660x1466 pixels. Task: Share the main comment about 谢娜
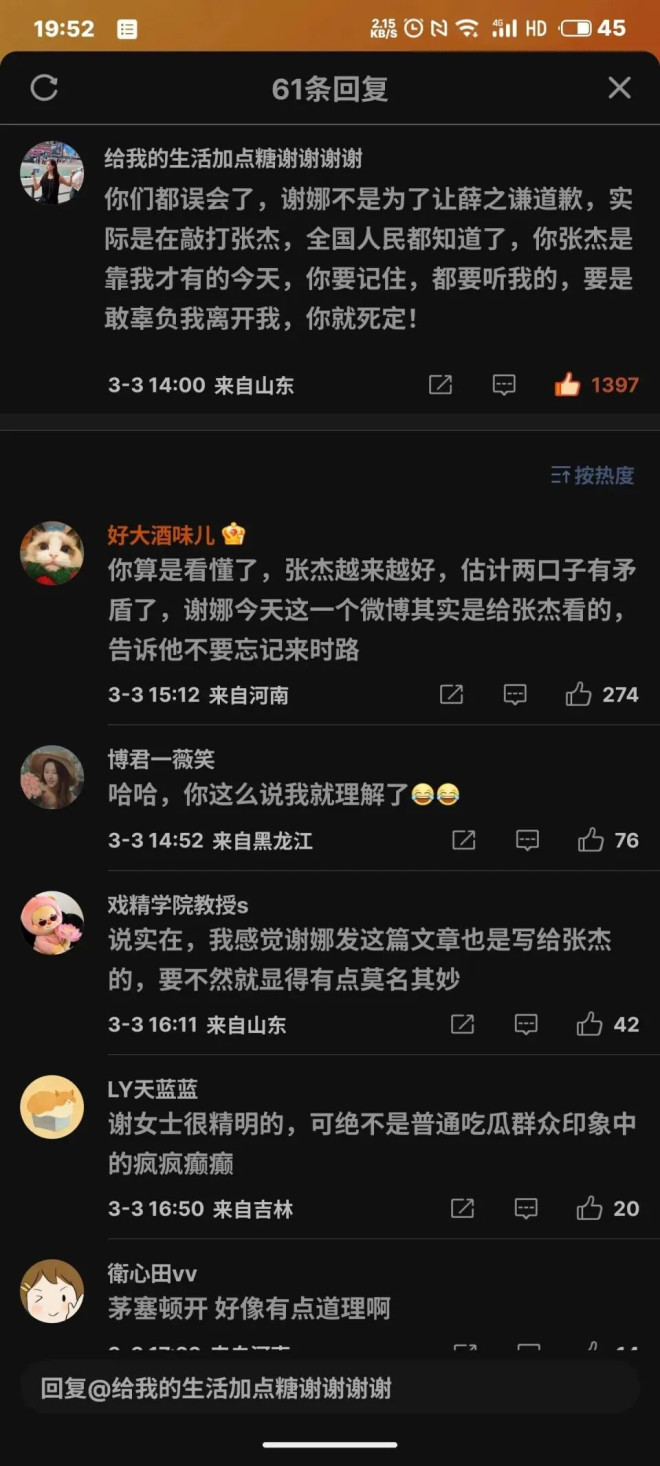440,385
